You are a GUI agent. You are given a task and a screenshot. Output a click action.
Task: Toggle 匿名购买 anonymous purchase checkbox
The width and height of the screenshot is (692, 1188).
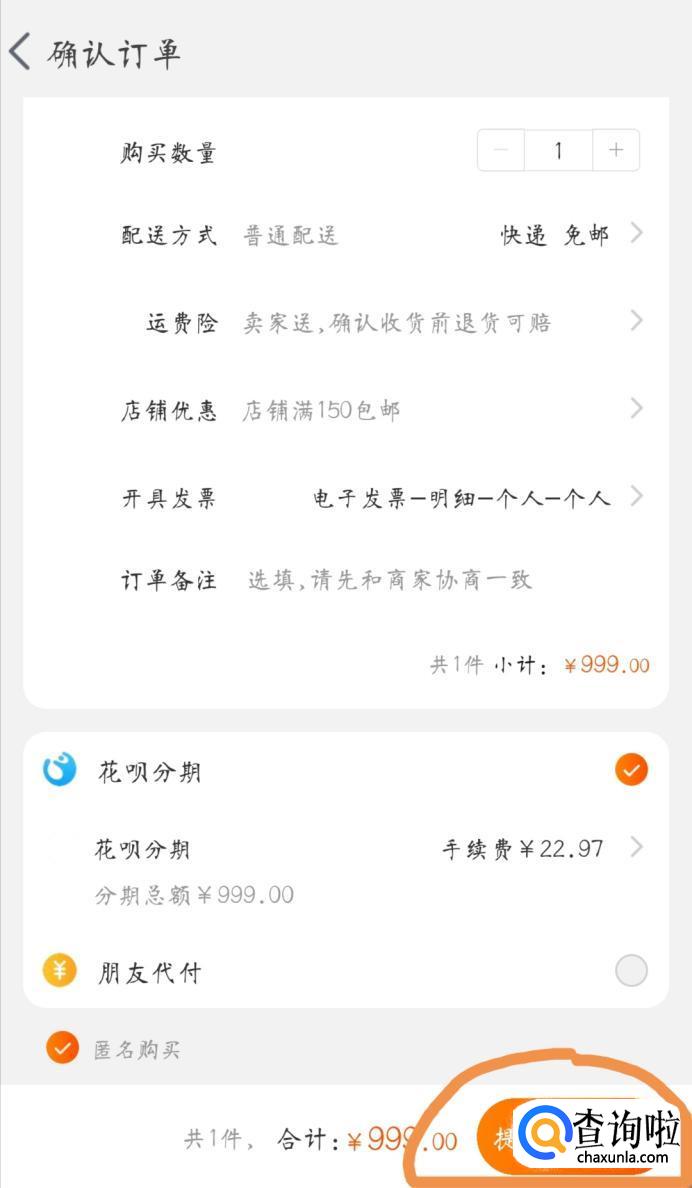click(62, 1048)
